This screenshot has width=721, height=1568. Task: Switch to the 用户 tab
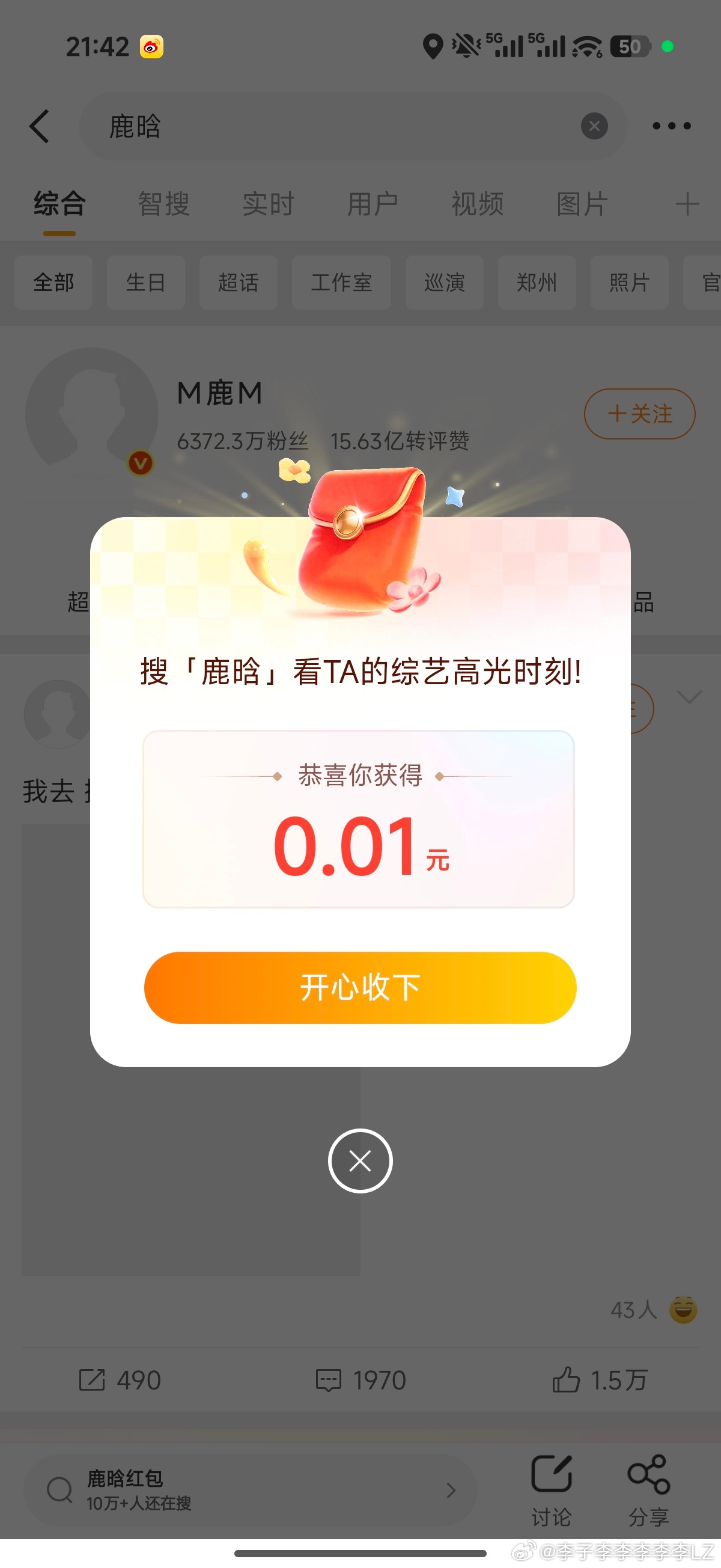tap(373, 204)
